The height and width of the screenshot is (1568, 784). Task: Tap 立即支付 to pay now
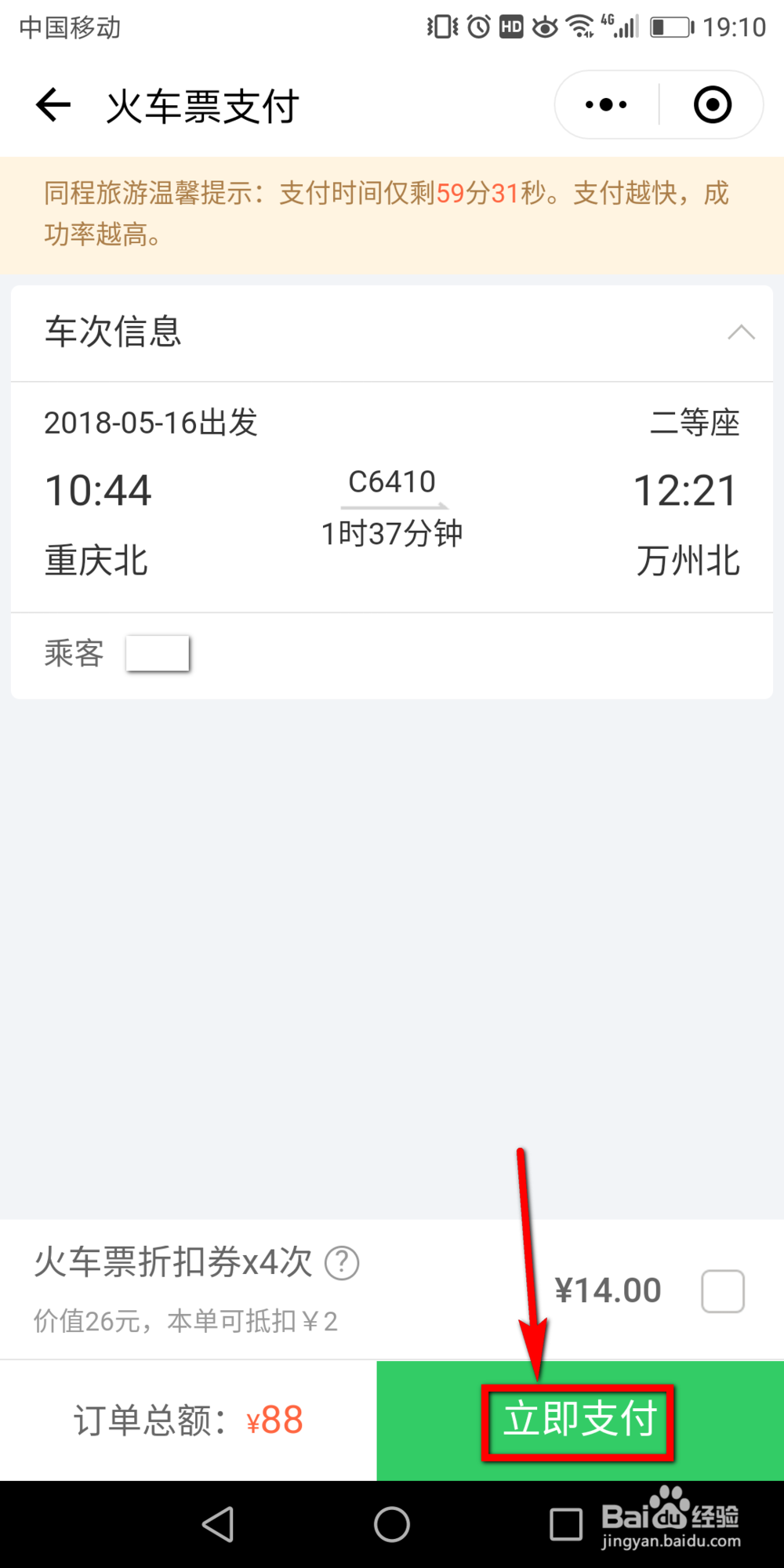pyautogui.click(x=579, y=1421)
